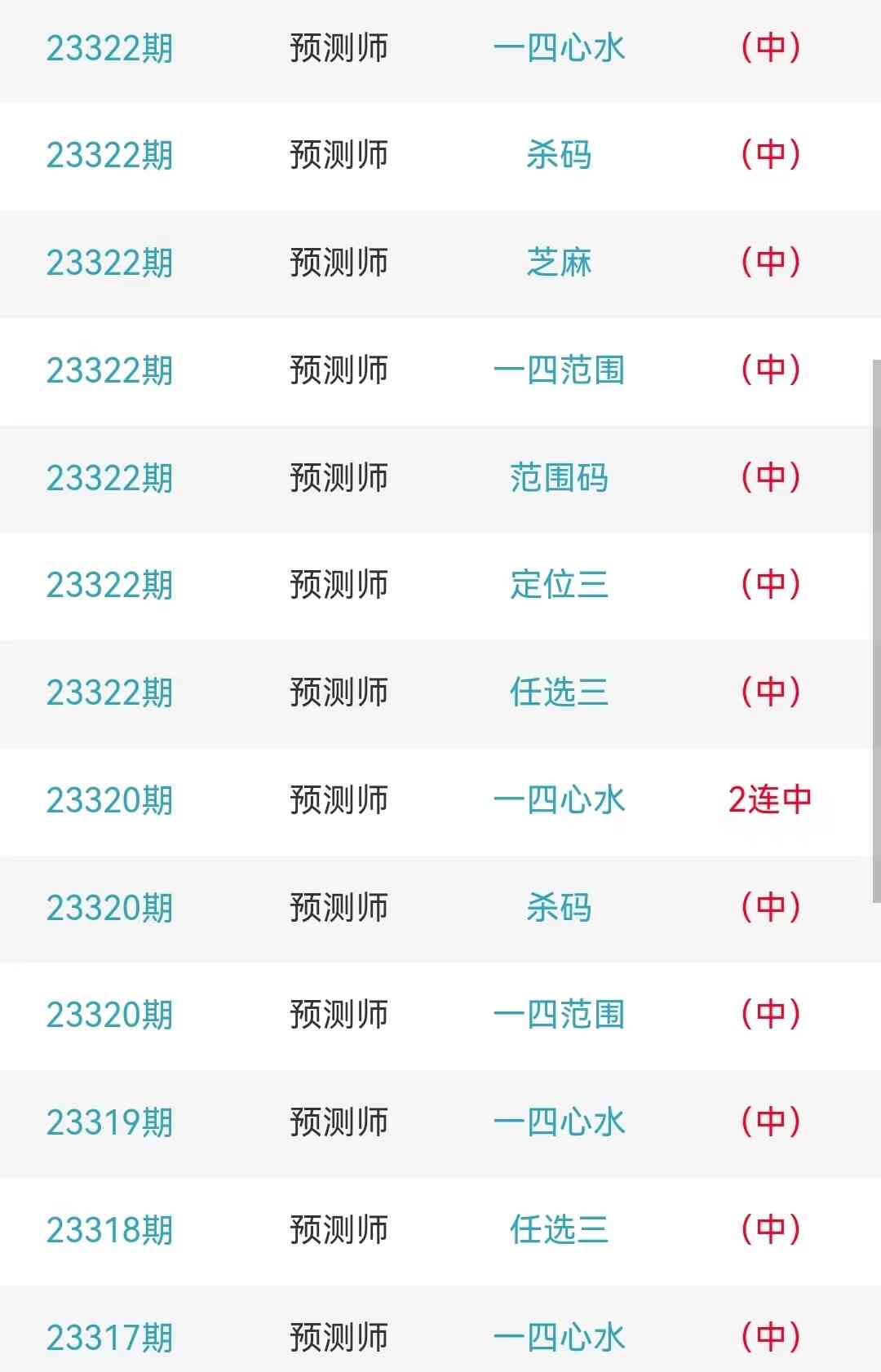Image resolution: width=881 pixels, height=1372 pixels.
Task: View the 23322期 定位三 prediction
Action: tap(559, 585)
